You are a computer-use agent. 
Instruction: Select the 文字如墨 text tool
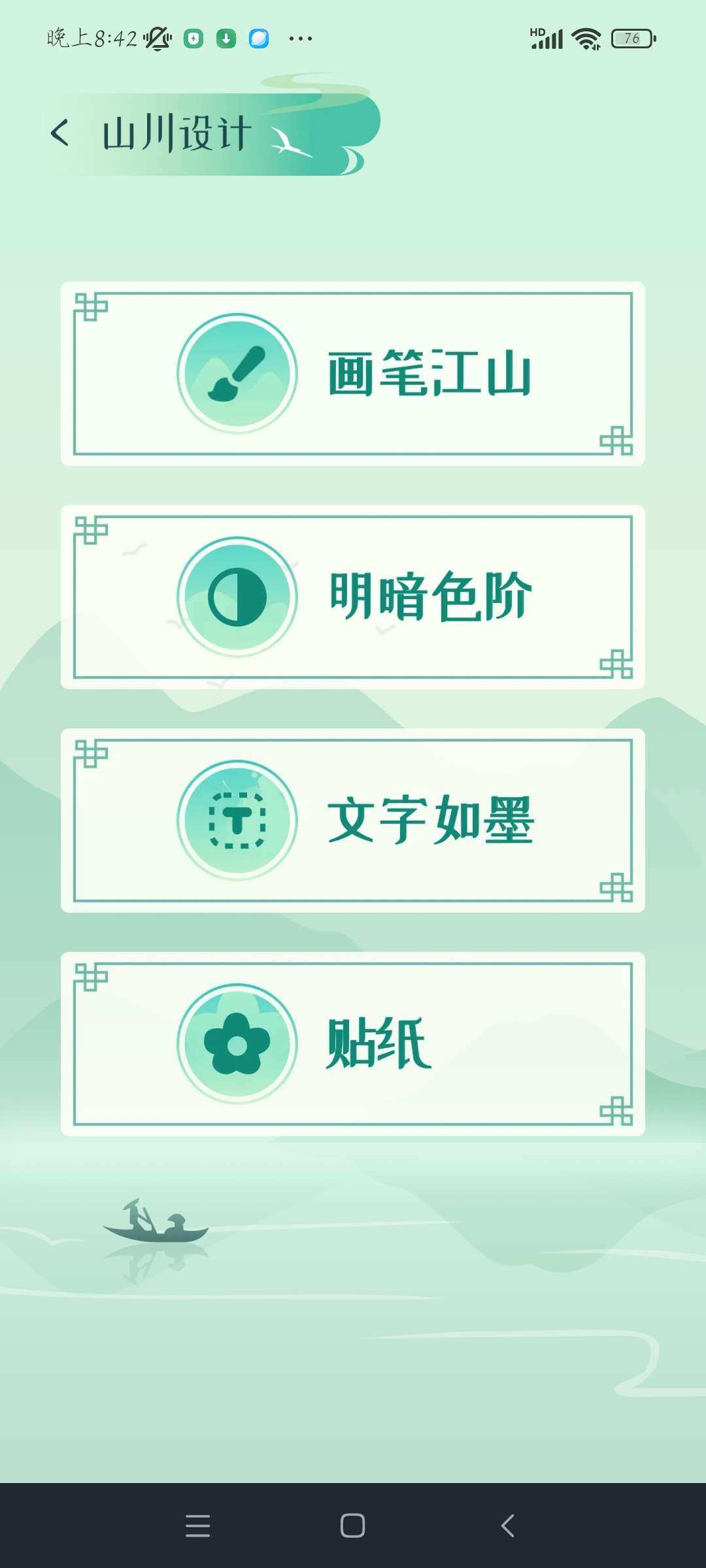click(x=353, y=821)
